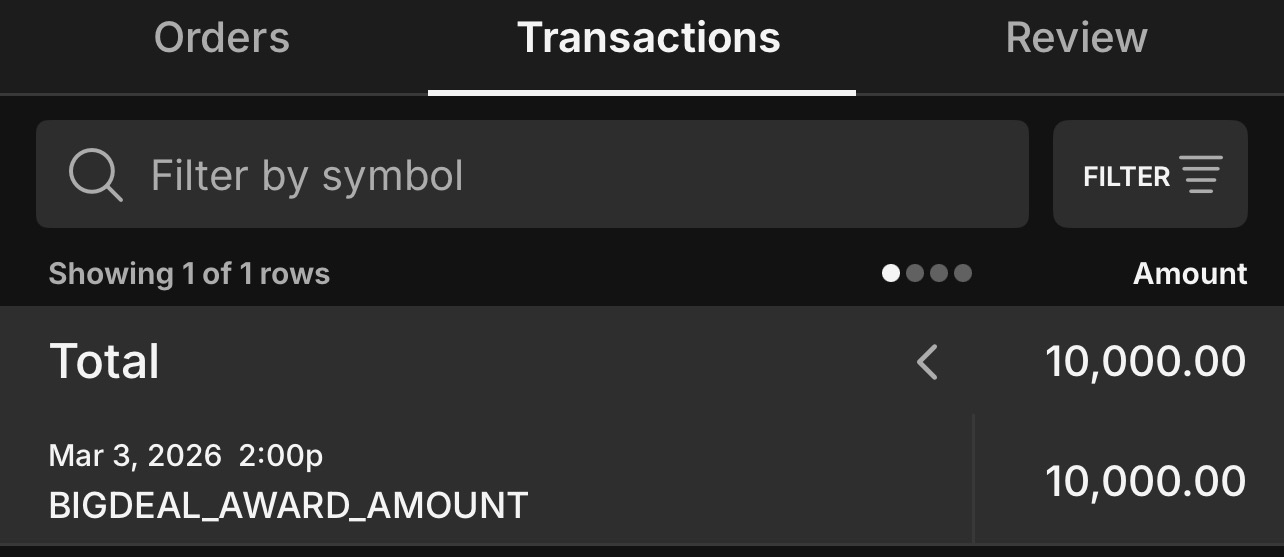Sort by the Amount column header
Viewport: 1284px width, 557px height.
[x=1189, y=273]
